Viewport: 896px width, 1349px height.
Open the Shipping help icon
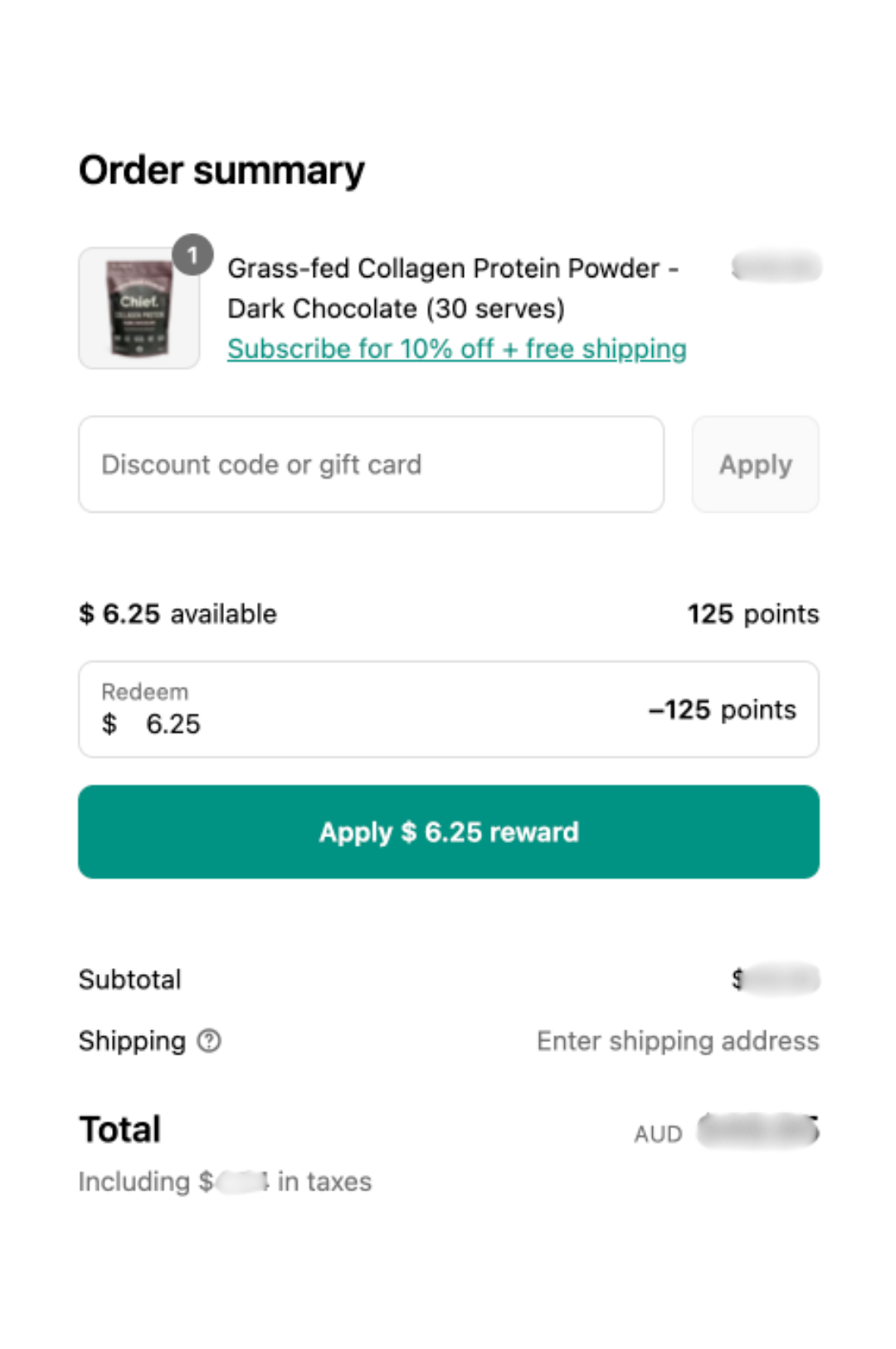pos(209,1040)
